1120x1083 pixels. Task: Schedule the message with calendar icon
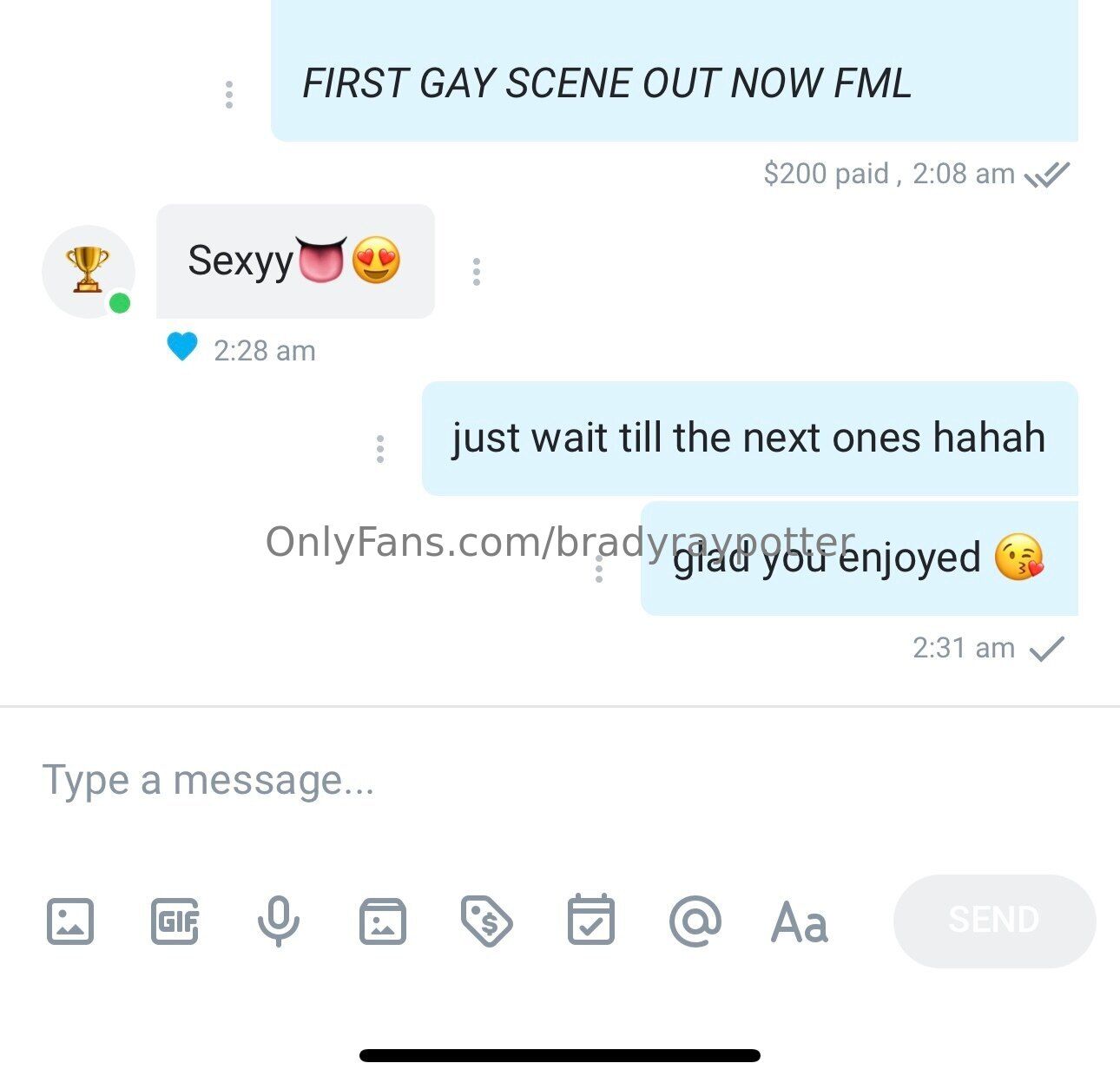tap(591, 920)
